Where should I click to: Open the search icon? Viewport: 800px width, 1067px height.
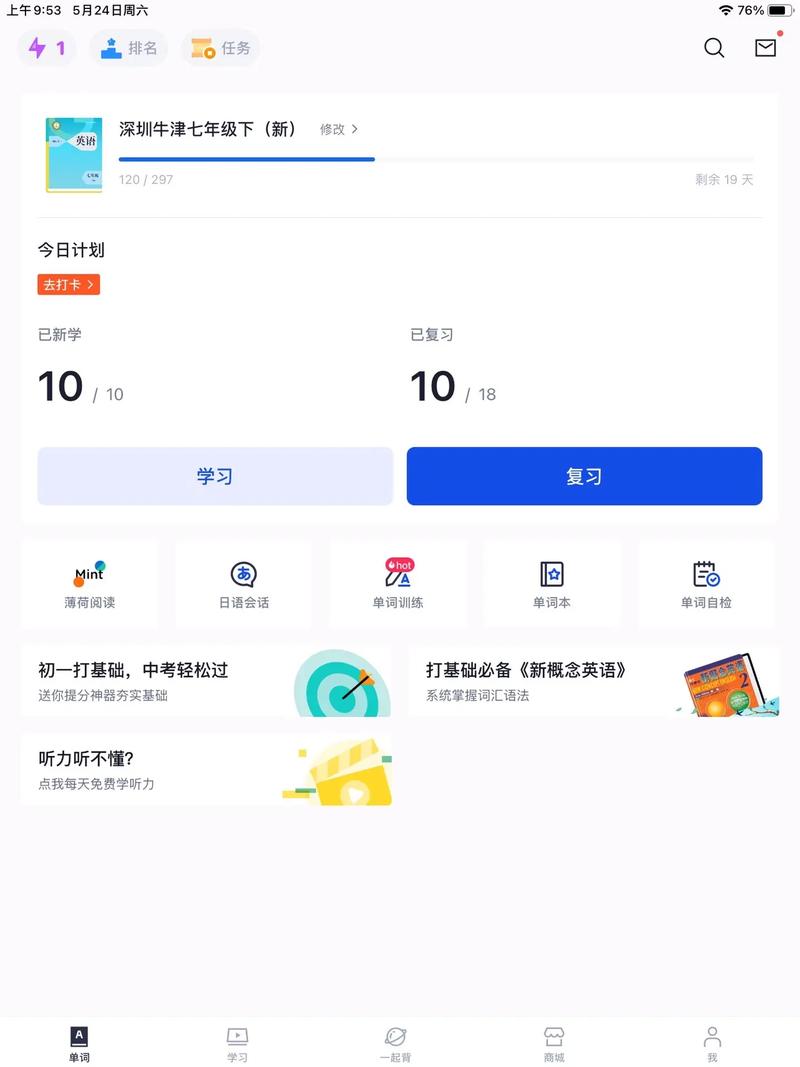[714, 48]
